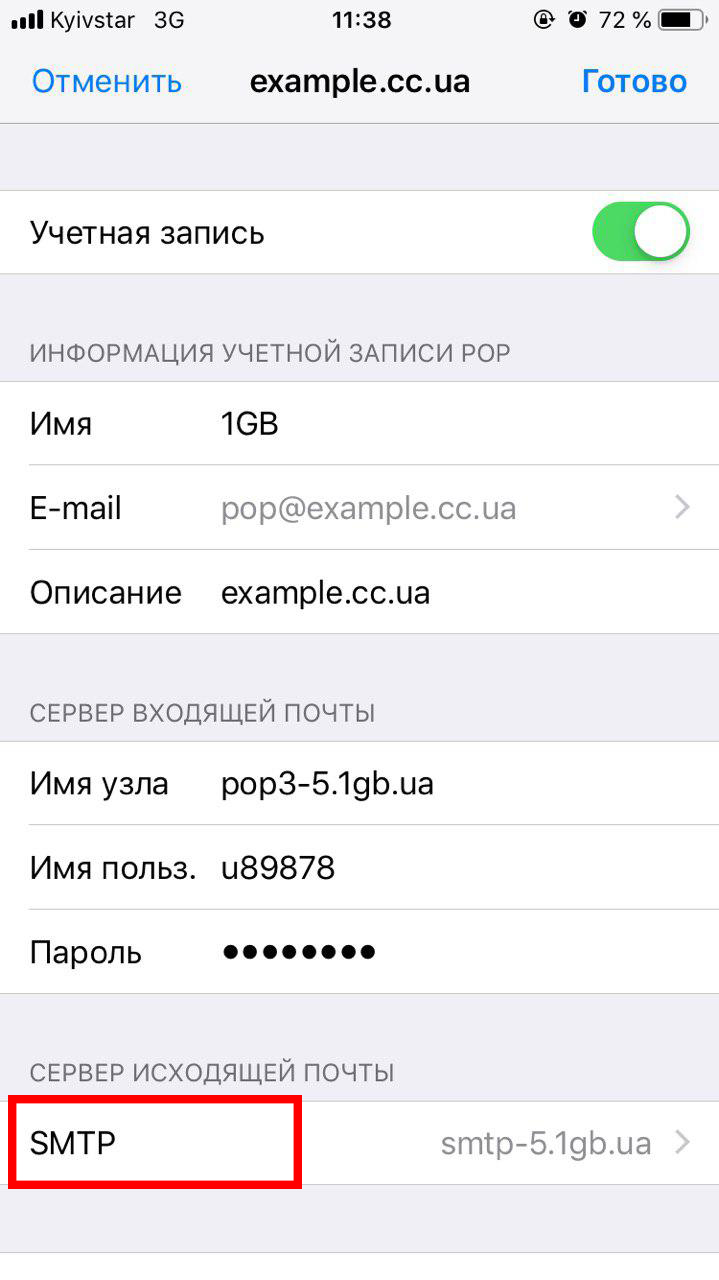Open SMTP outgoing server settings

click(x=359, y=1143)
